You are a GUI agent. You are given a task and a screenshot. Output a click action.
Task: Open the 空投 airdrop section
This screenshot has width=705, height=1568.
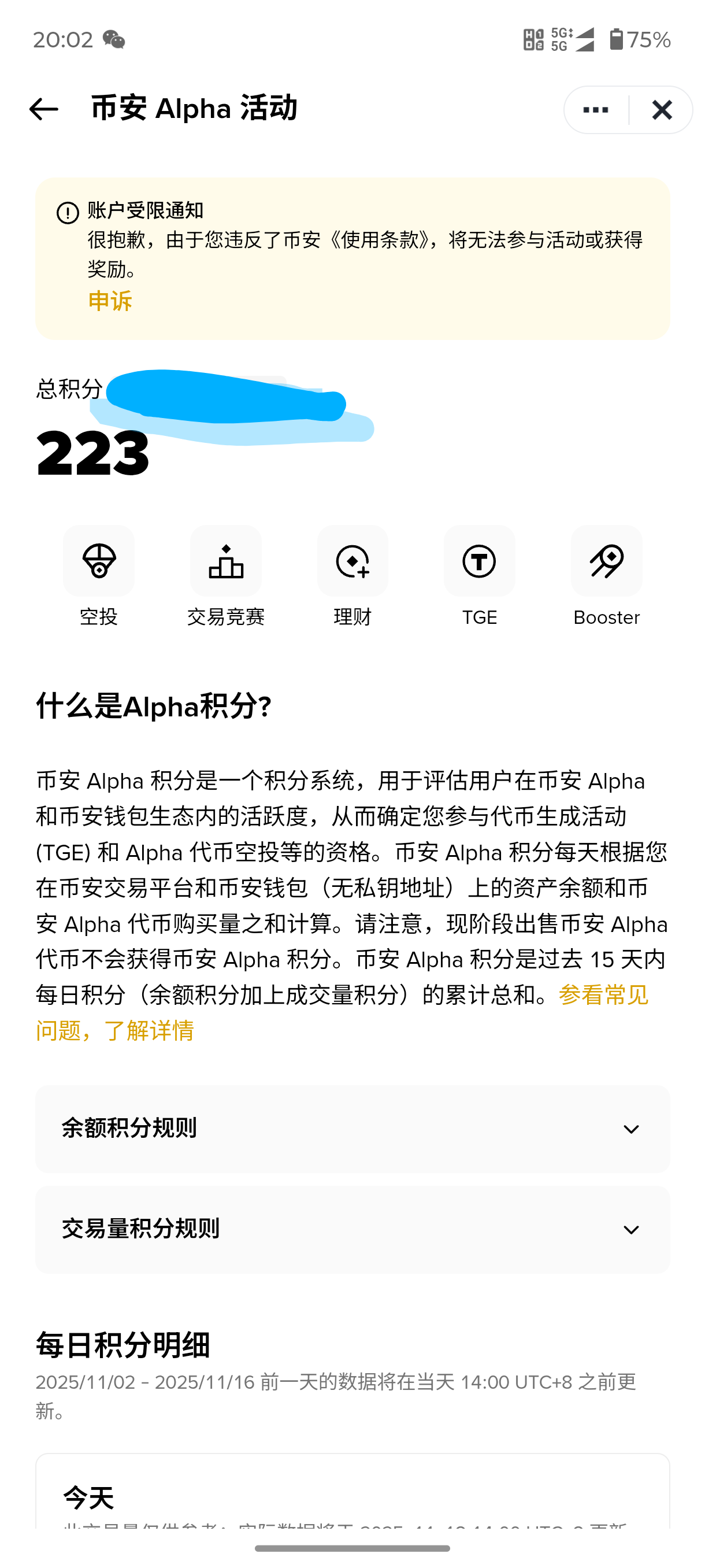pyautogui.click(x=99, y=561)
